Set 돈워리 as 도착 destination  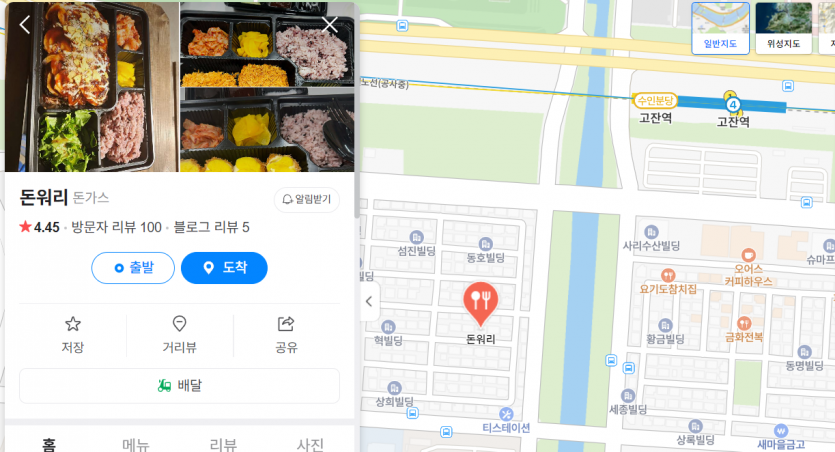[x=224, y=268]
